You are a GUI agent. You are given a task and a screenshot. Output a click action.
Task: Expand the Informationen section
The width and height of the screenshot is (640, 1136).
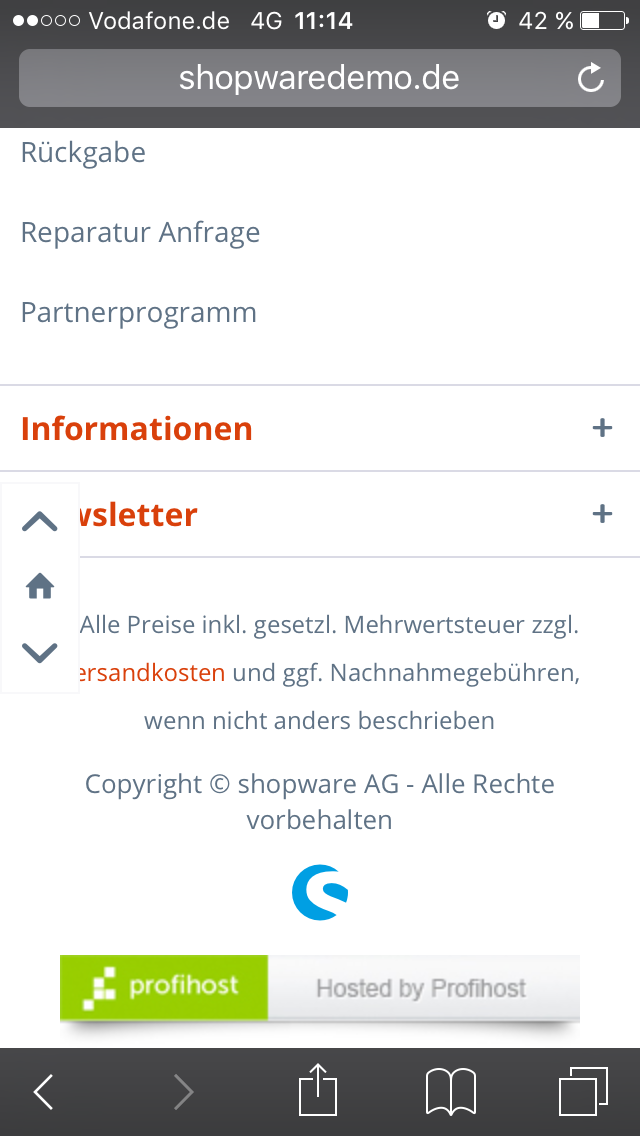(x=601, y=428)
